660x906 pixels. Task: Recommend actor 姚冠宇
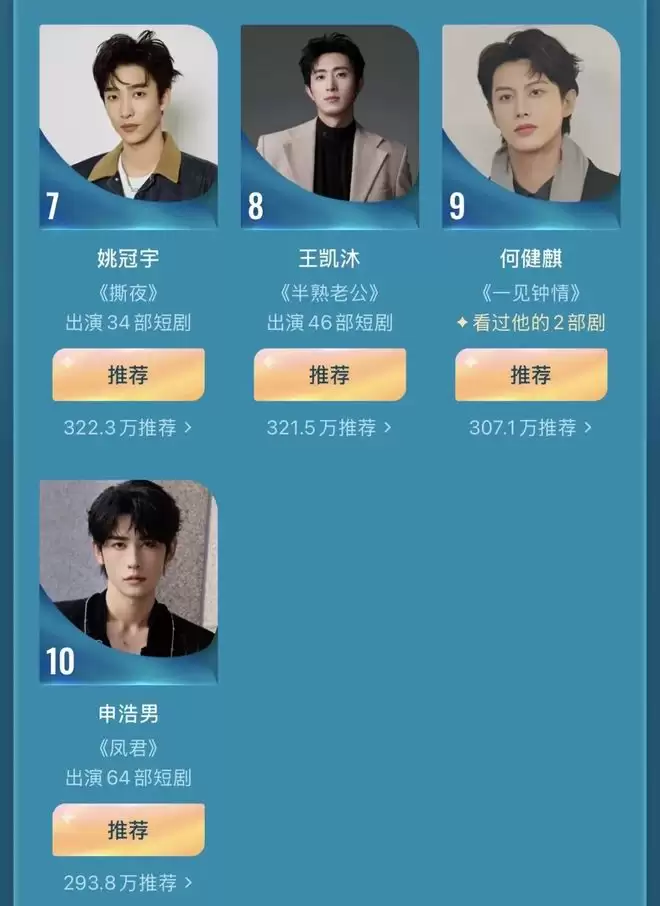coord(128,375)
